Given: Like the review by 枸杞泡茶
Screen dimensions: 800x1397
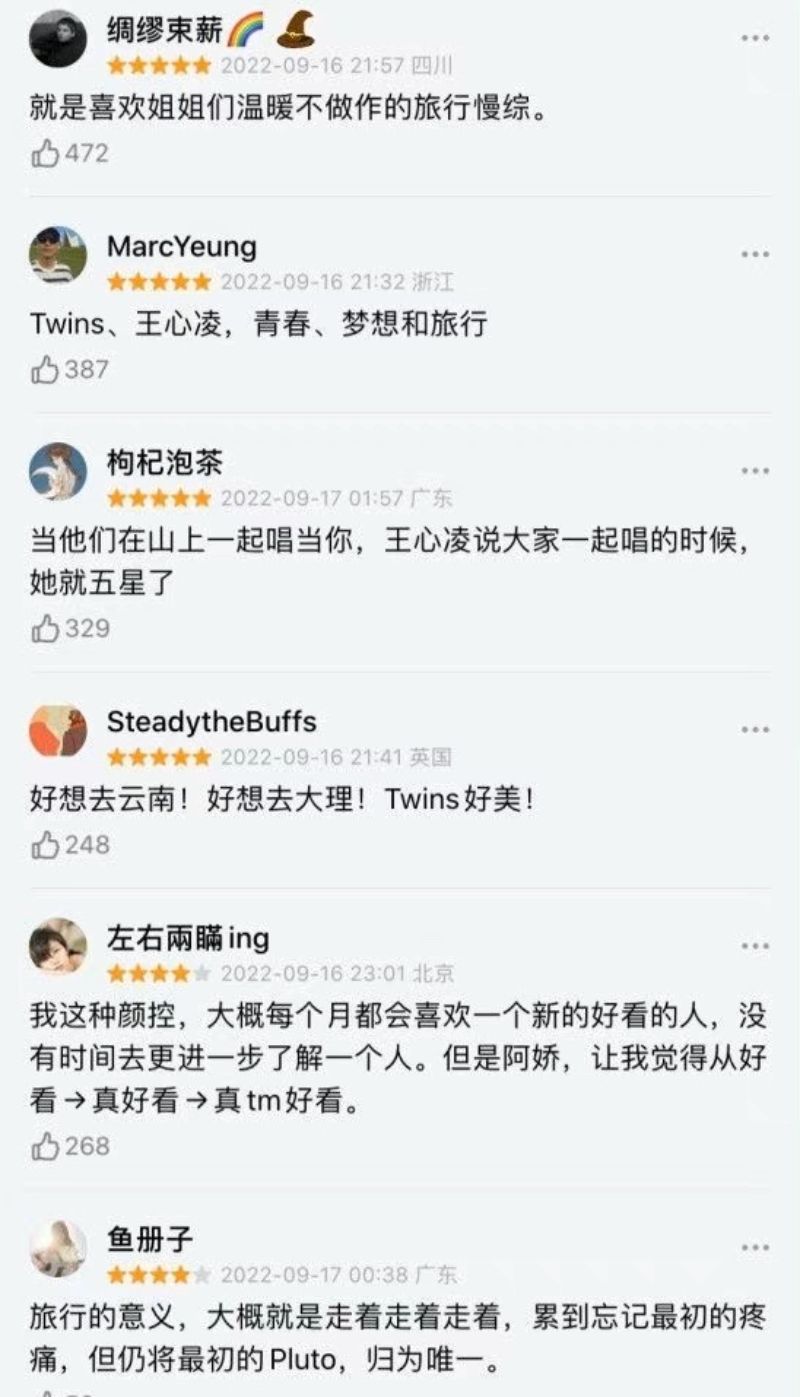Looking at the screenshot, I should click(x=46, y=629).
